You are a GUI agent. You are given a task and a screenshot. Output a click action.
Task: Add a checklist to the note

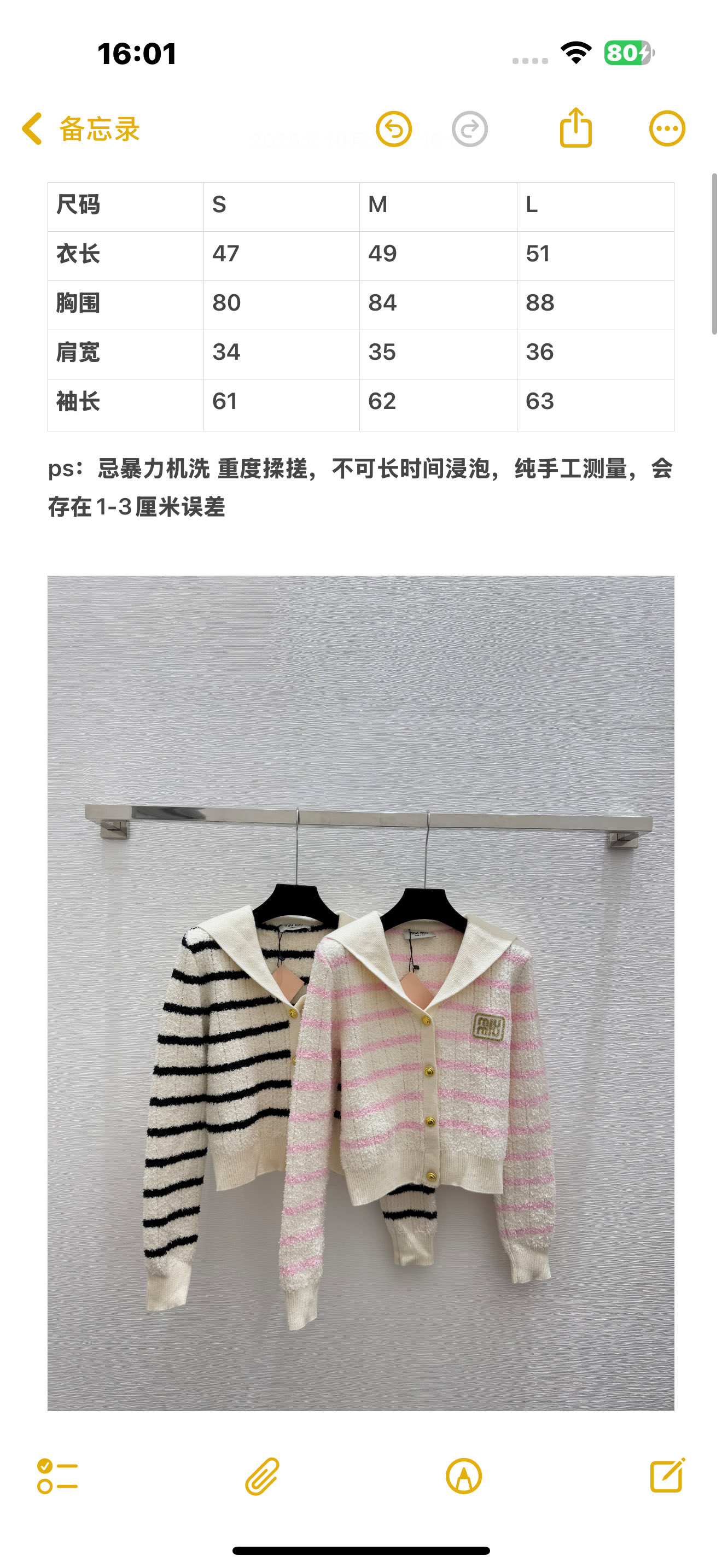click(57, 1476)
